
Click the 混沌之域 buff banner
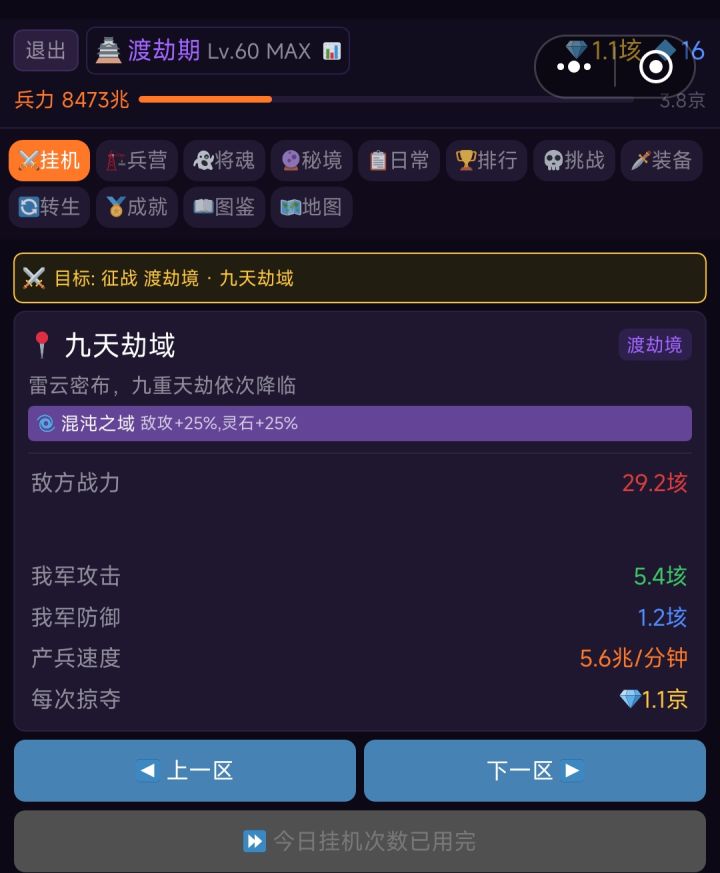[360, 423]
